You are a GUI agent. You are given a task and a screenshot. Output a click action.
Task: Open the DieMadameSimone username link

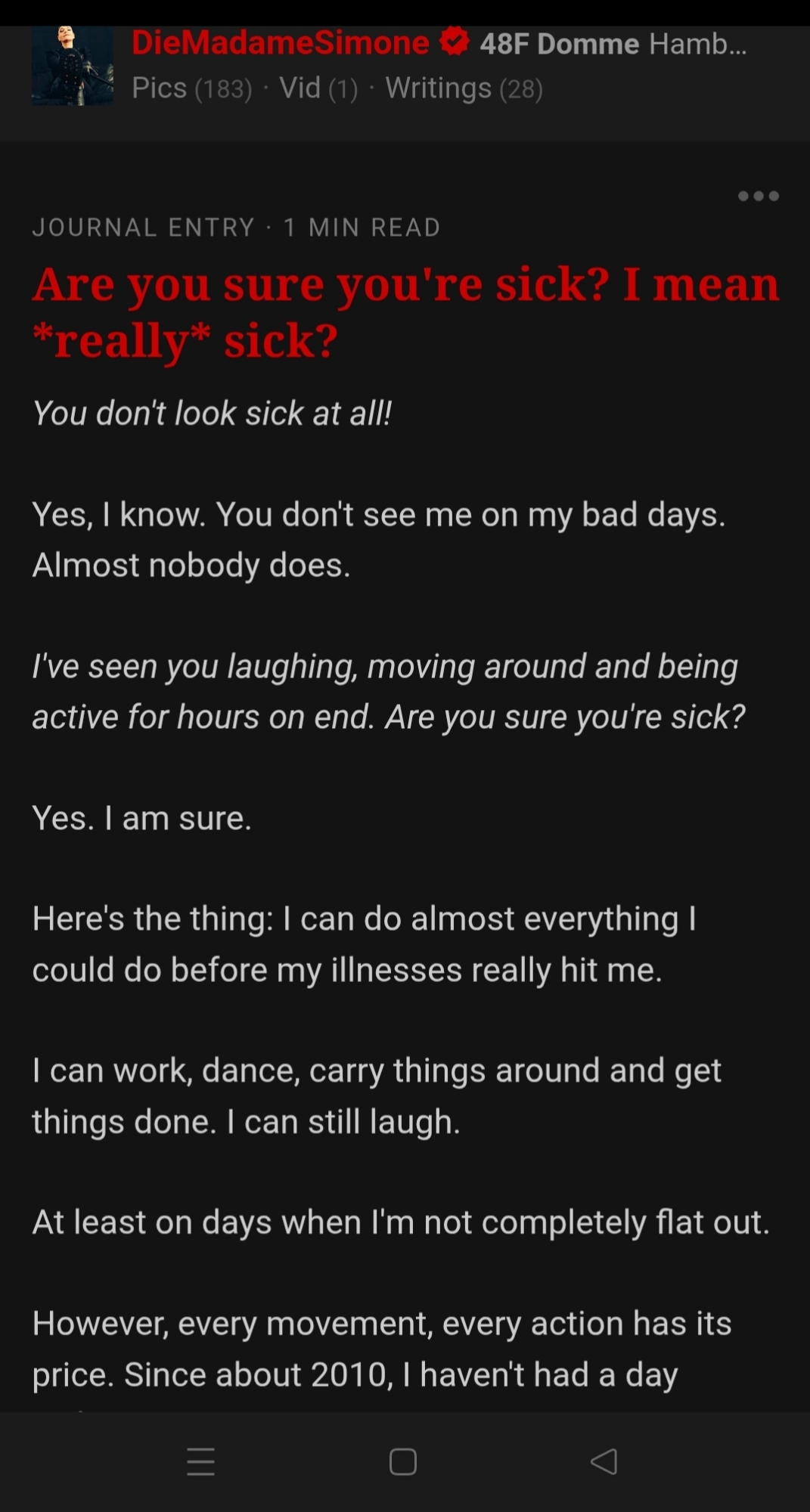(x=280, y=43)
